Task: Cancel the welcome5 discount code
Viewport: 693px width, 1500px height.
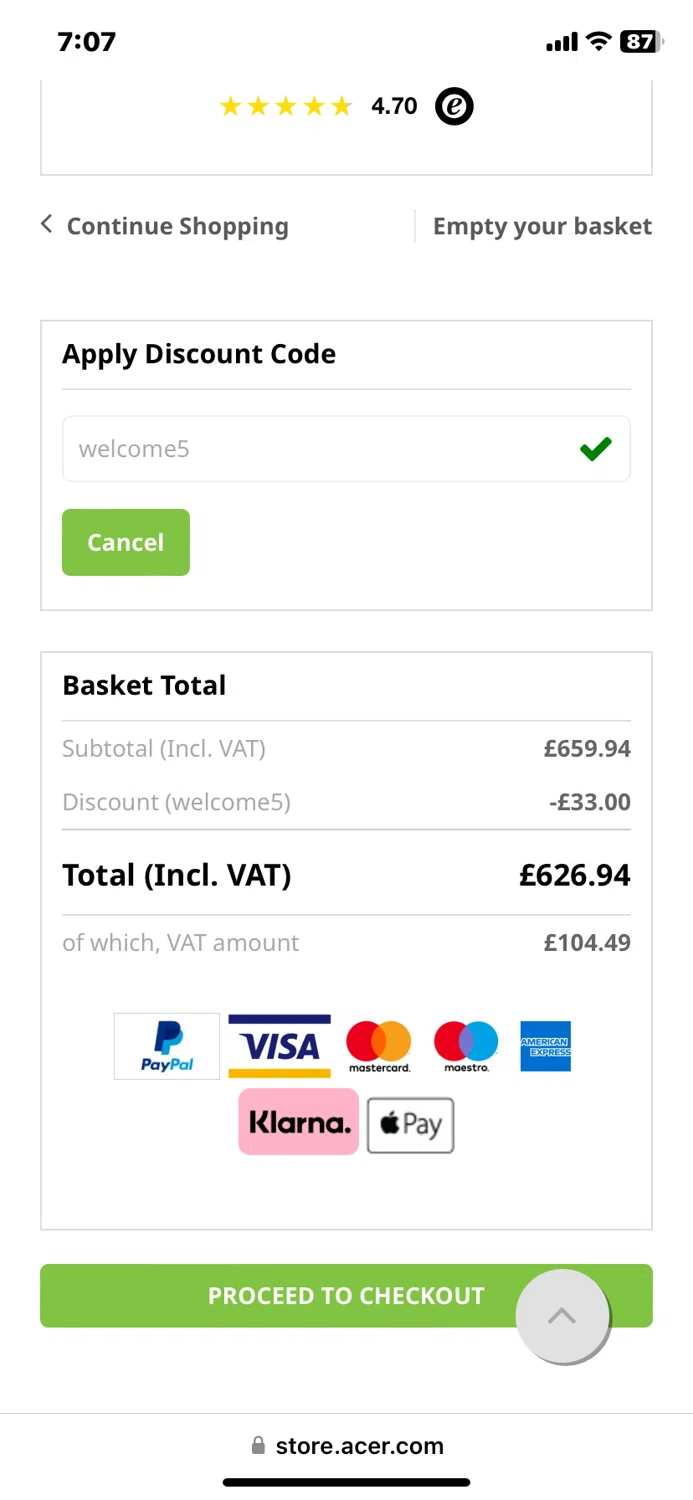Action: click(126, 543)
